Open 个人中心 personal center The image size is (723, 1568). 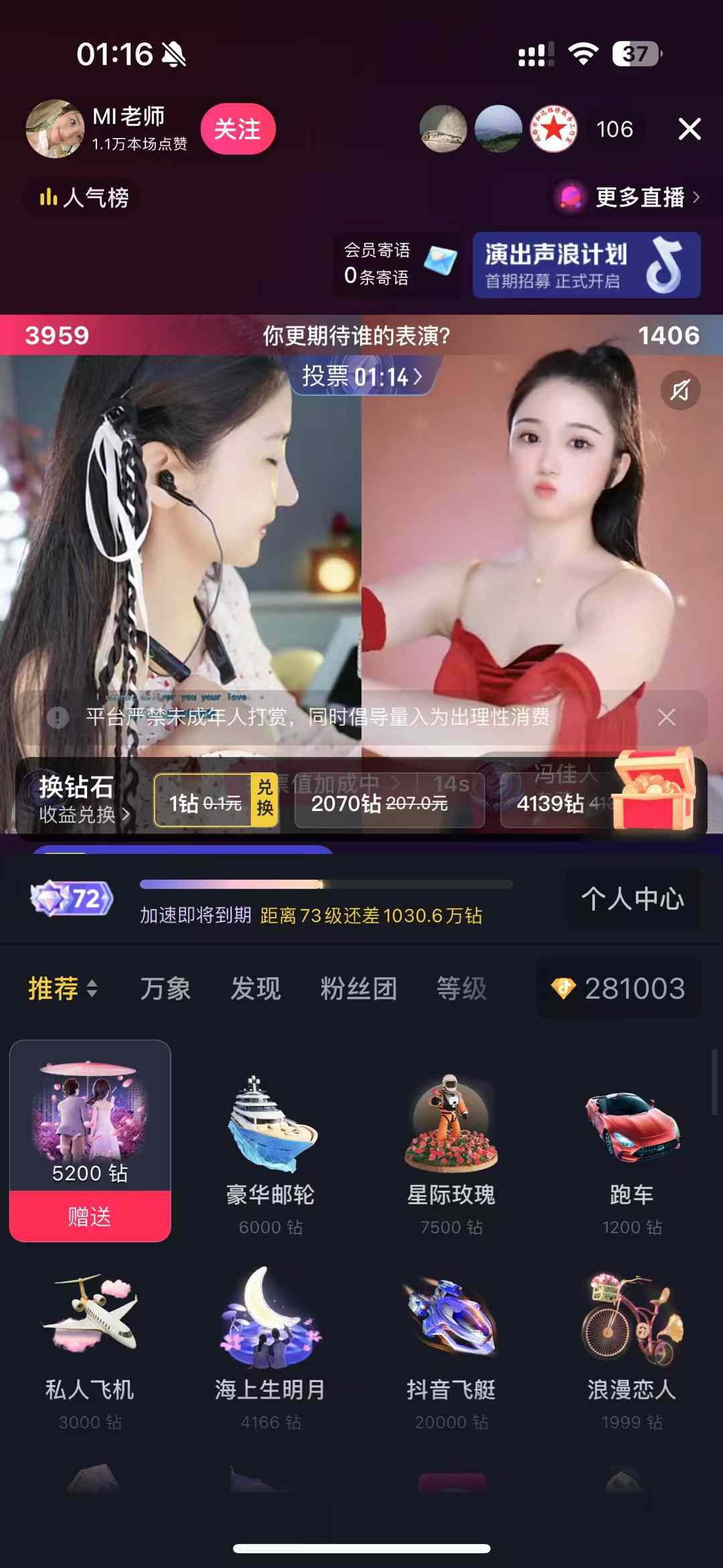click(632, 898)
